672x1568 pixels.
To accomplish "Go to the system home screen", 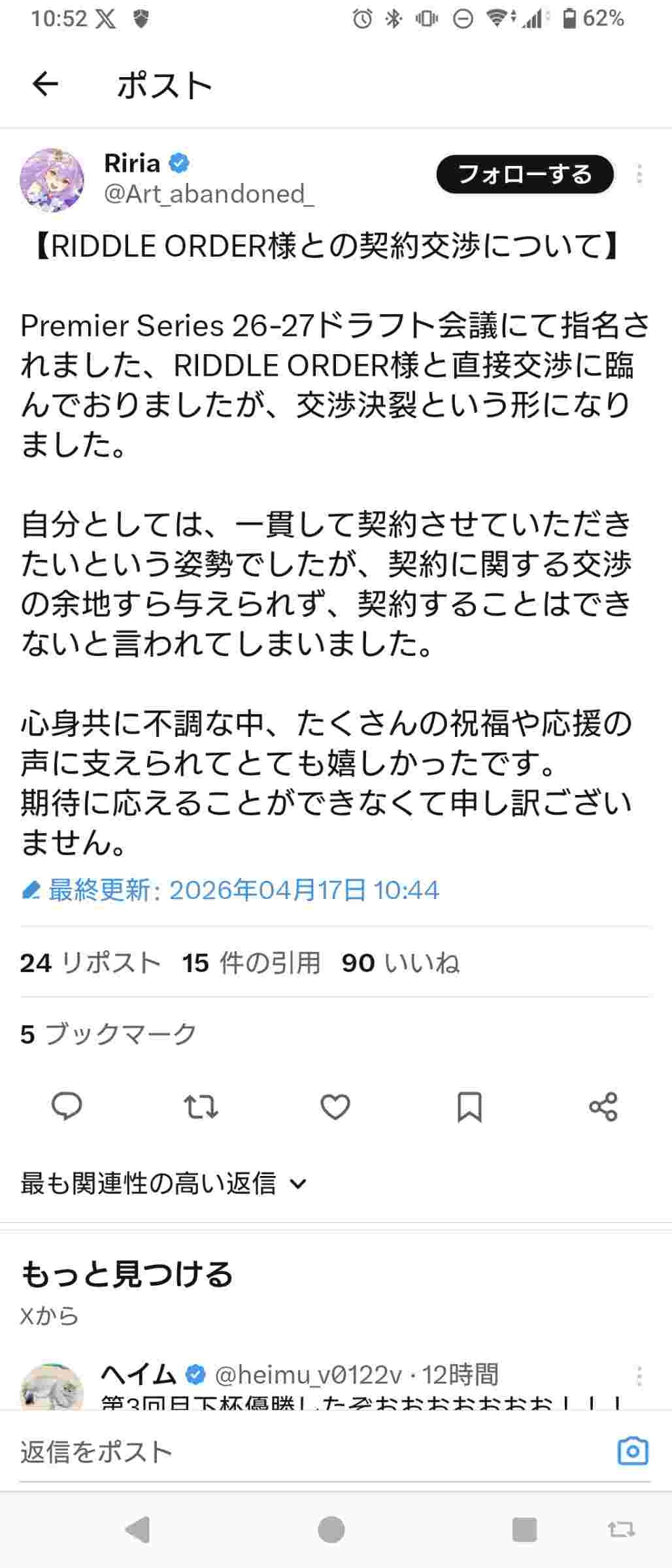I will pos(331,1529).
